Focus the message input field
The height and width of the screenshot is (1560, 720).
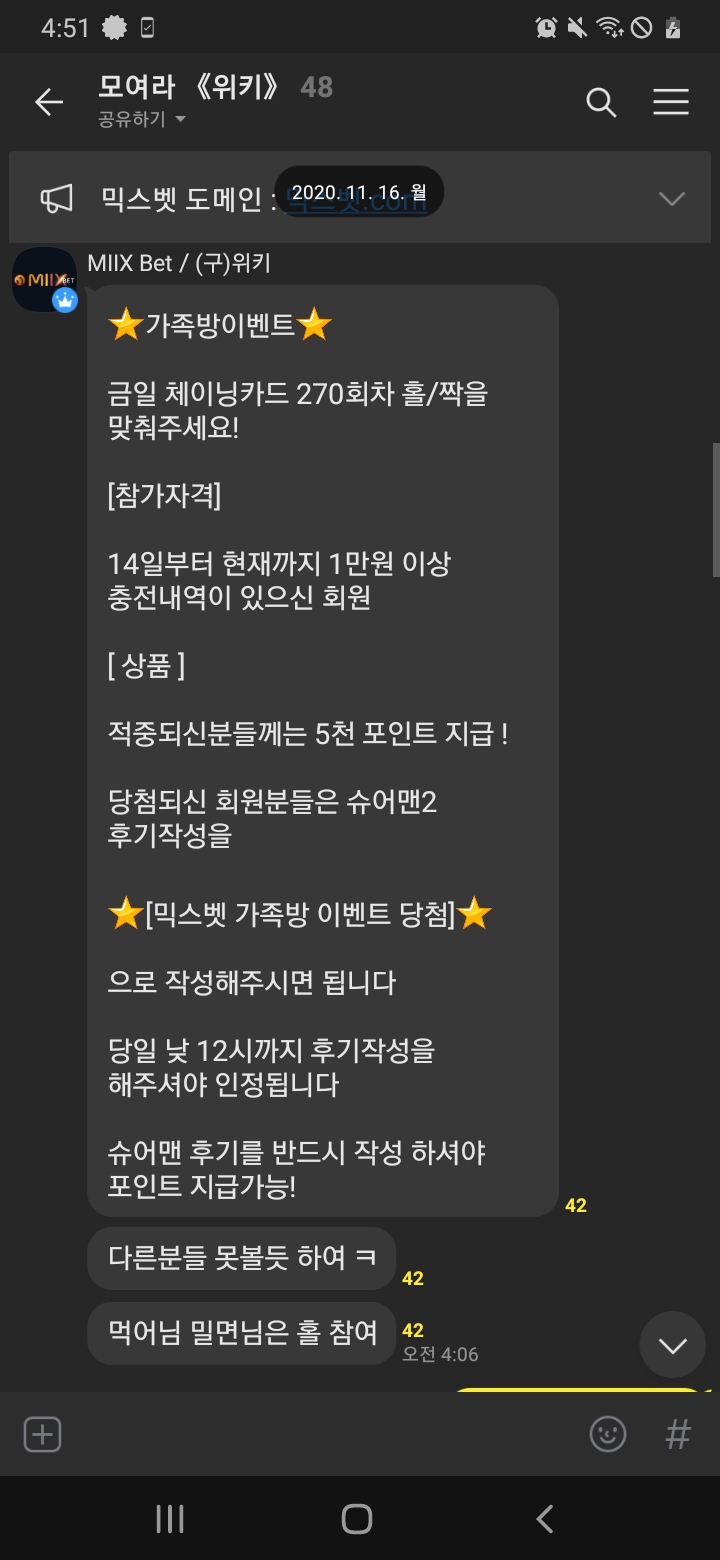coord(320,1435)
